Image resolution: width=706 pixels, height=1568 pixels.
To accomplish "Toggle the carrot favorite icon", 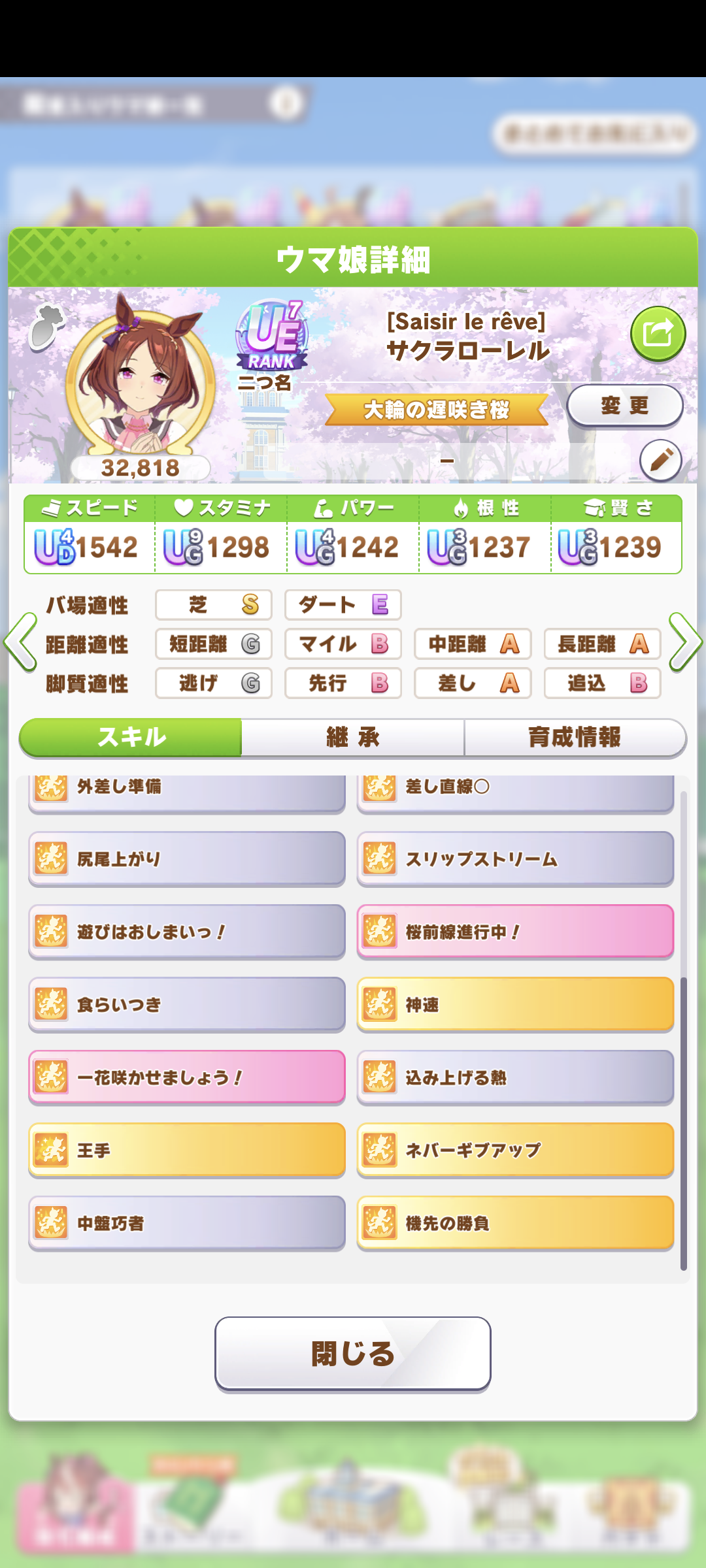I will [x=46, y=327].
